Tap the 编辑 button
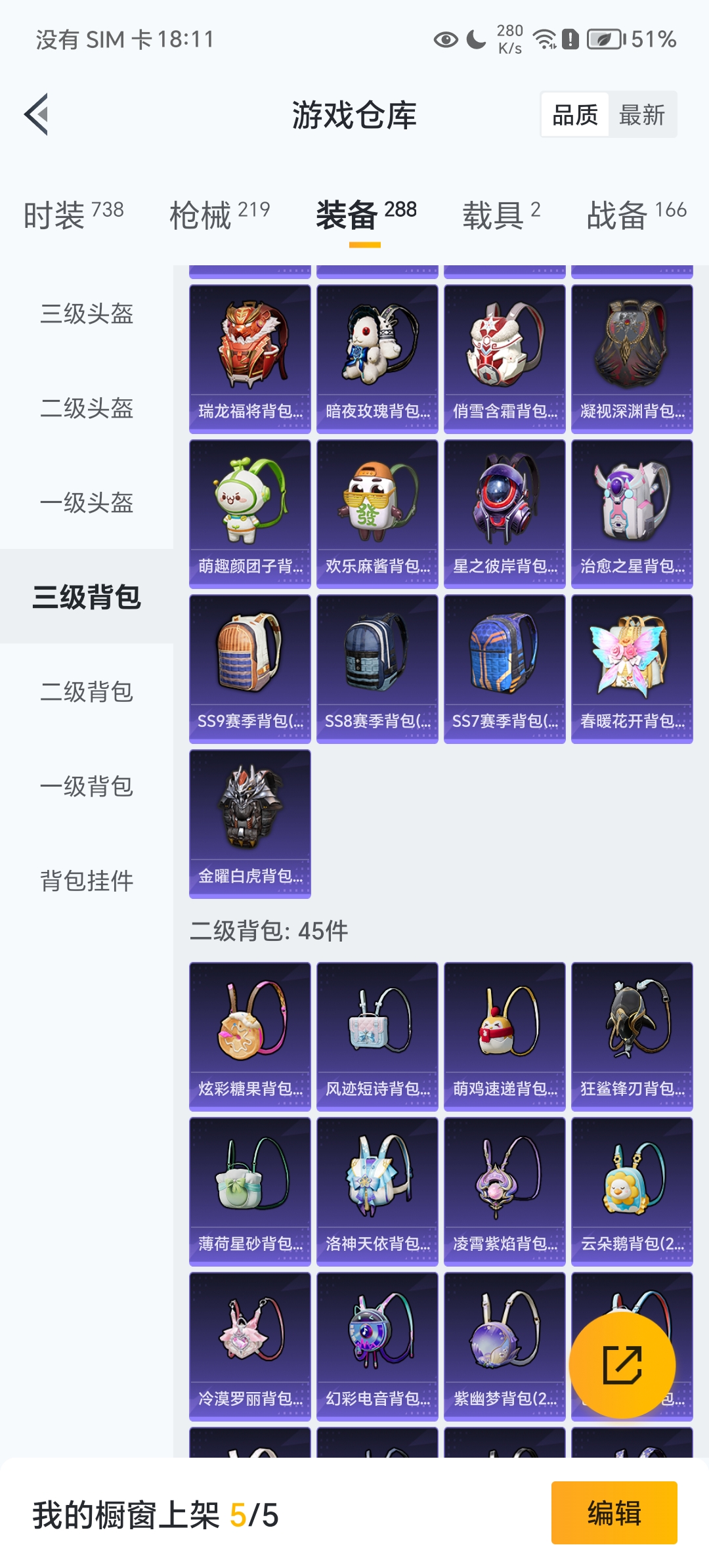Screen dimensions: 709x1568 pos(614,1513)
